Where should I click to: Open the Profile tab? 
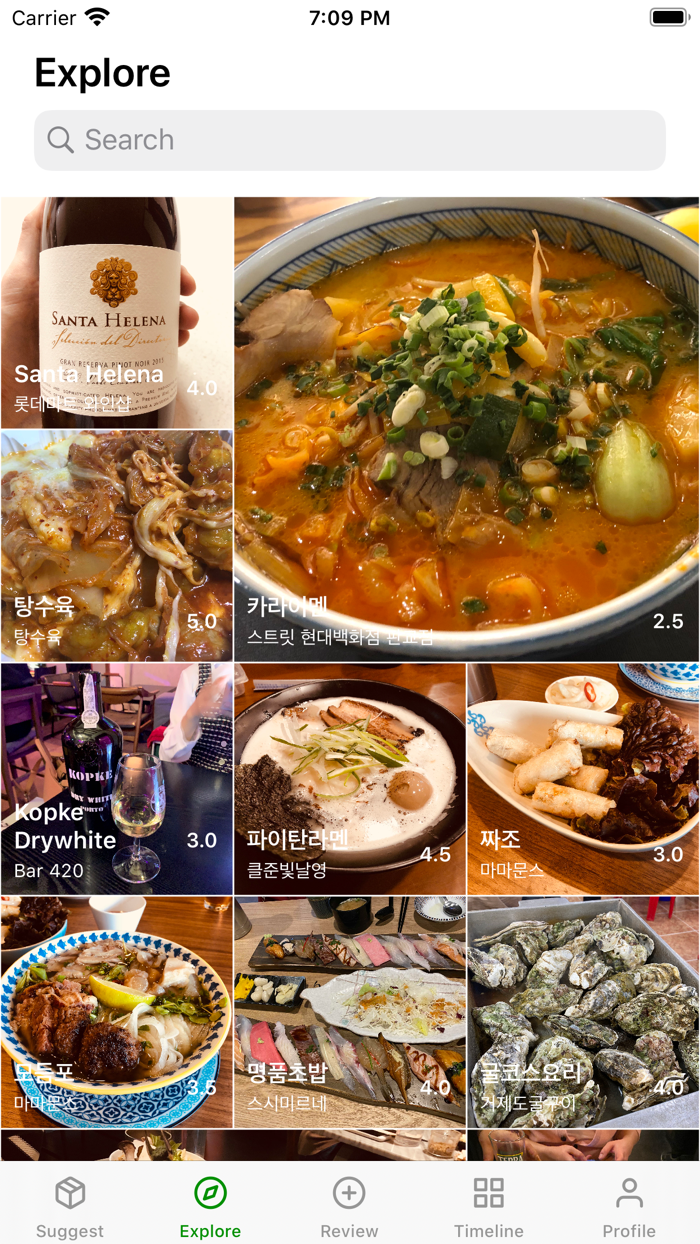(x=629, y=1205)
